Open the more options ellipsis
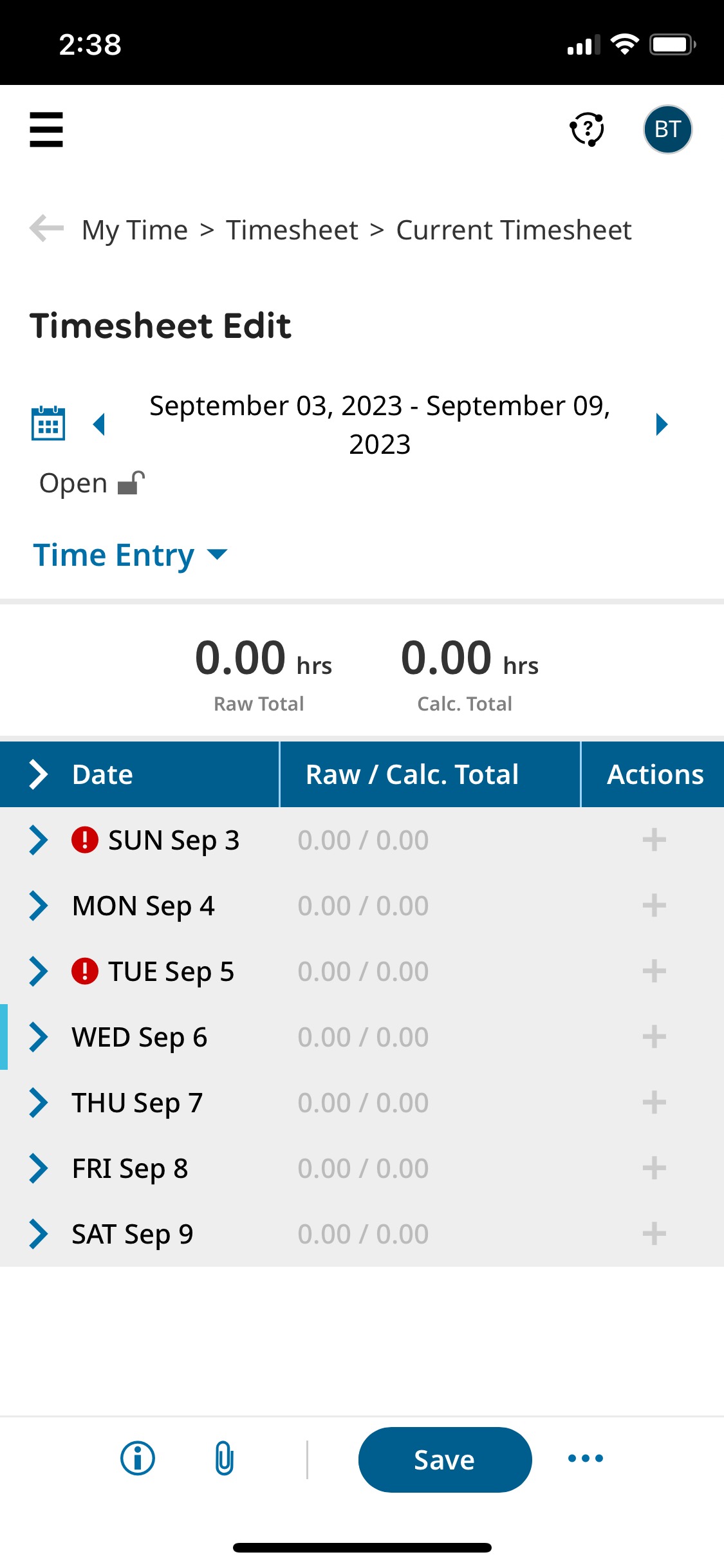724x1568 pixels. click(x=586, y=1459)
